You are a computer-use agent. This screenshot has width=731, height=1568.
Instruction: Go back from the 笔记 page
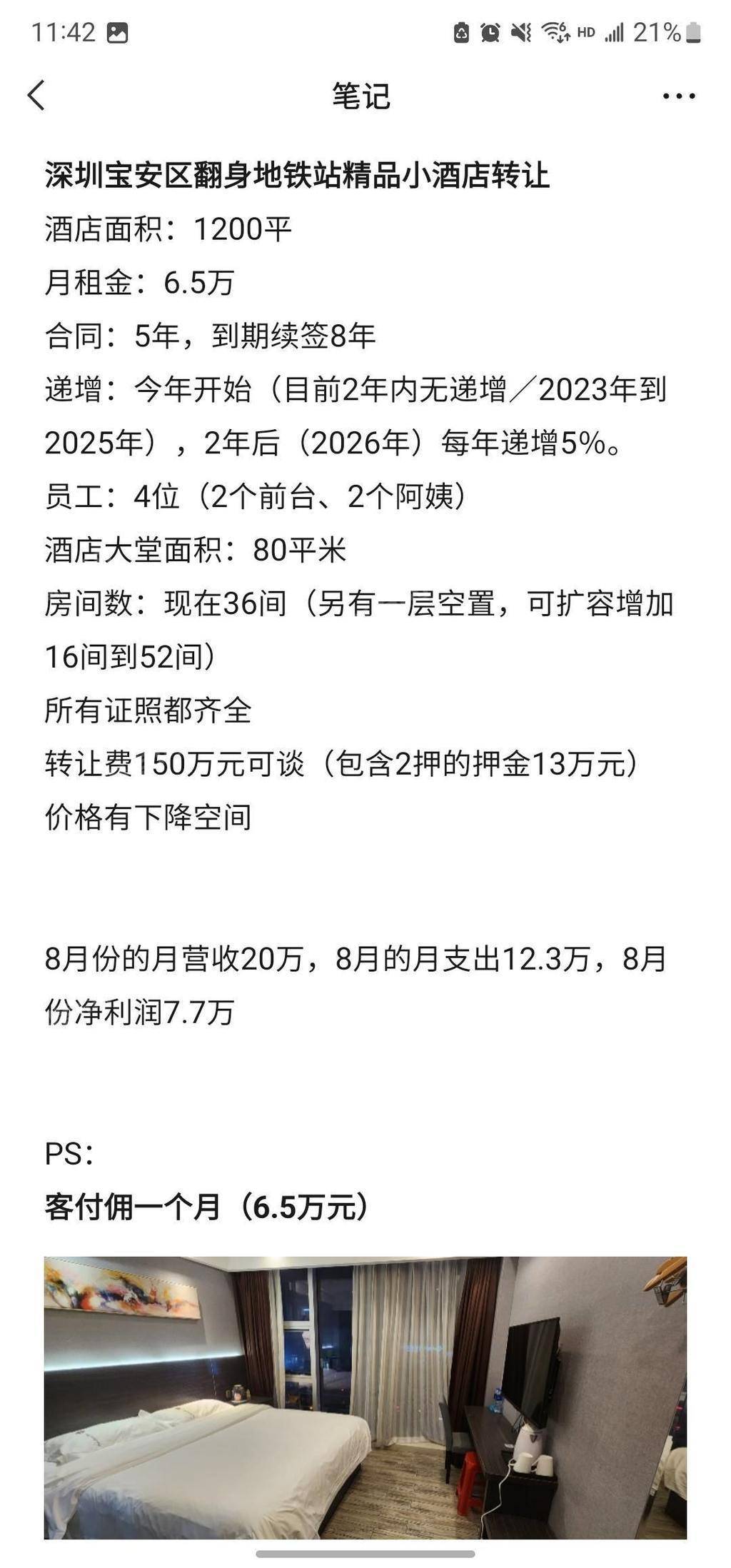[x=36, y=96]
